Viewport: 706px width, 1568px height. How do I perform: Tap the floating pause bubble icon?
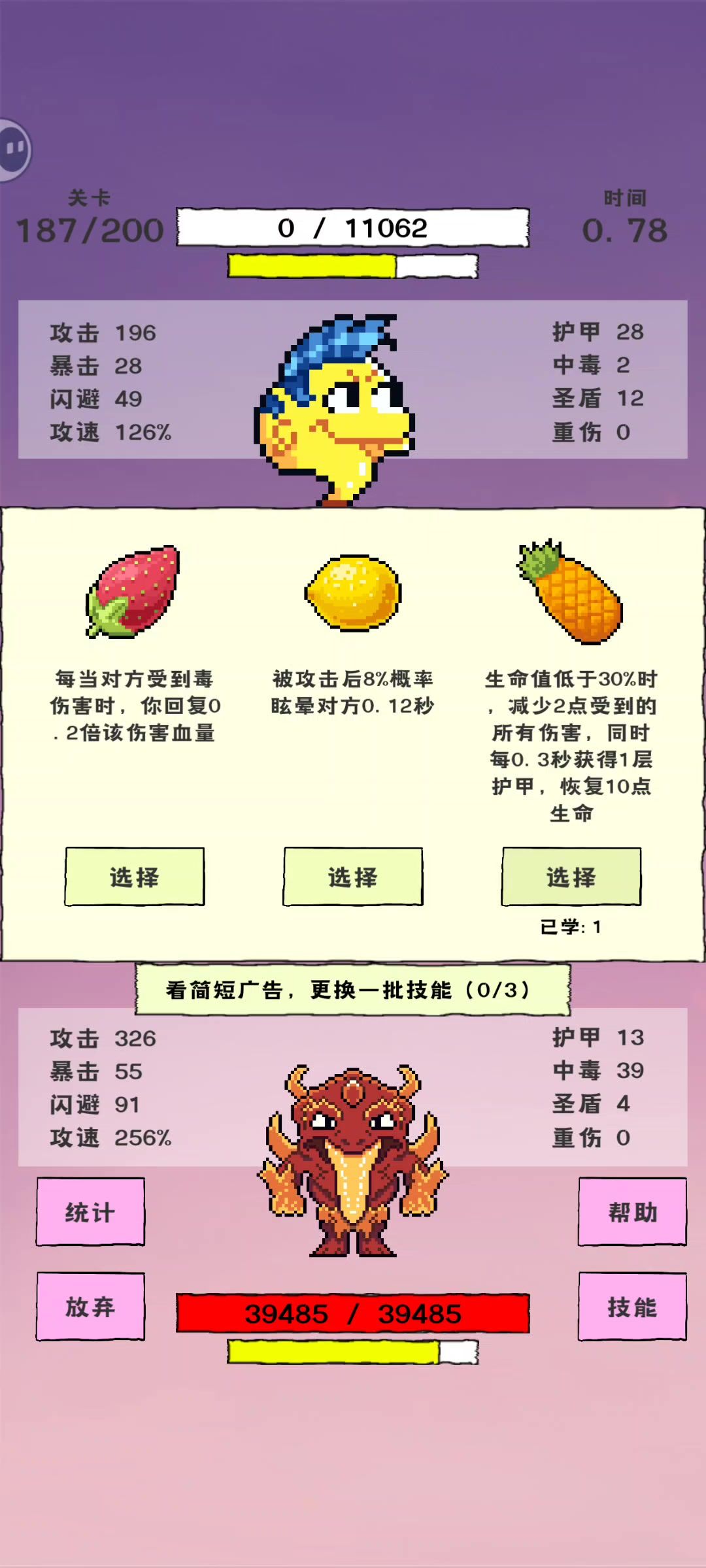(x=13, y=149)
